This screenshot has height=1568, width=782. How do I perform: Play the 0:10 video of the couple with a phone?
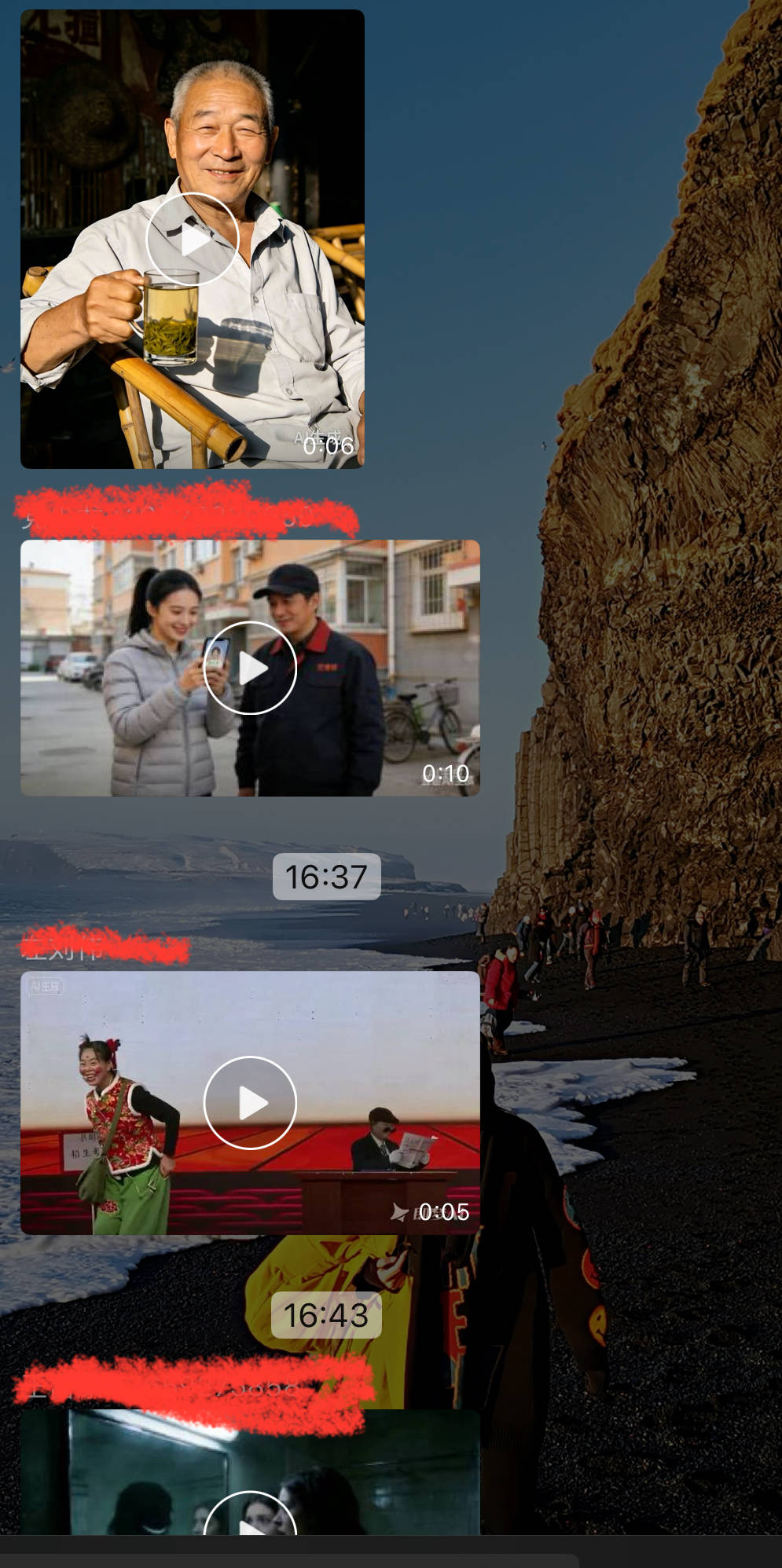point(250,668)
